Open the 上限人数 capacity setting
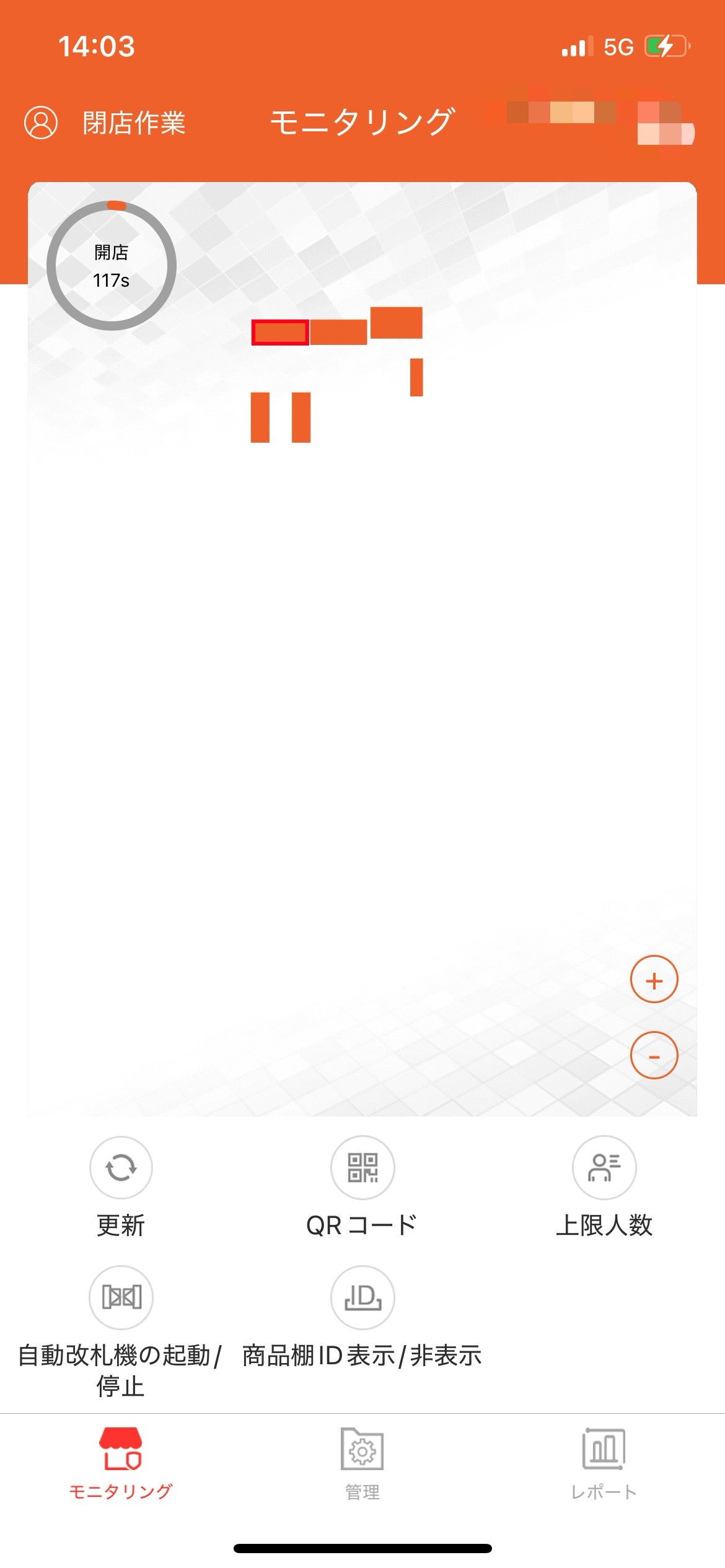 coord(604,1168)
